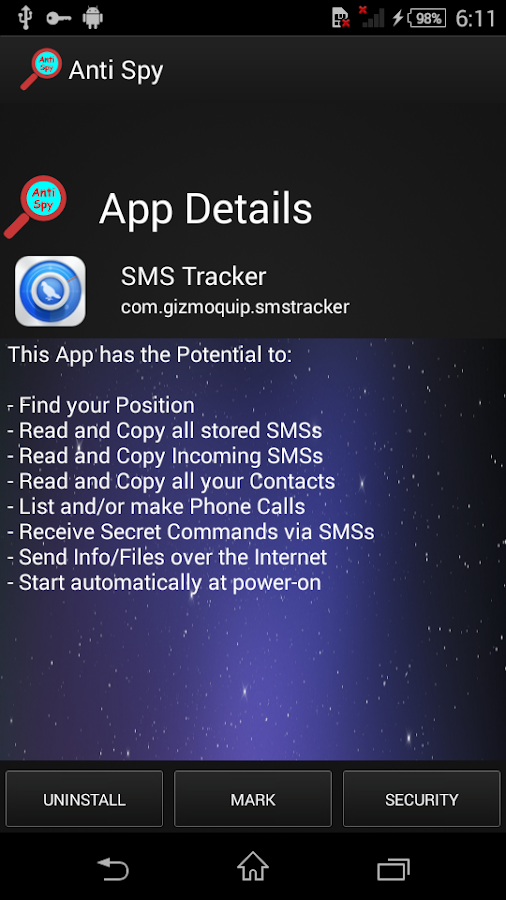This screenshot has height=900, width=506.
Task: Go back with the system back button
Action: click(x=112, y=867)
